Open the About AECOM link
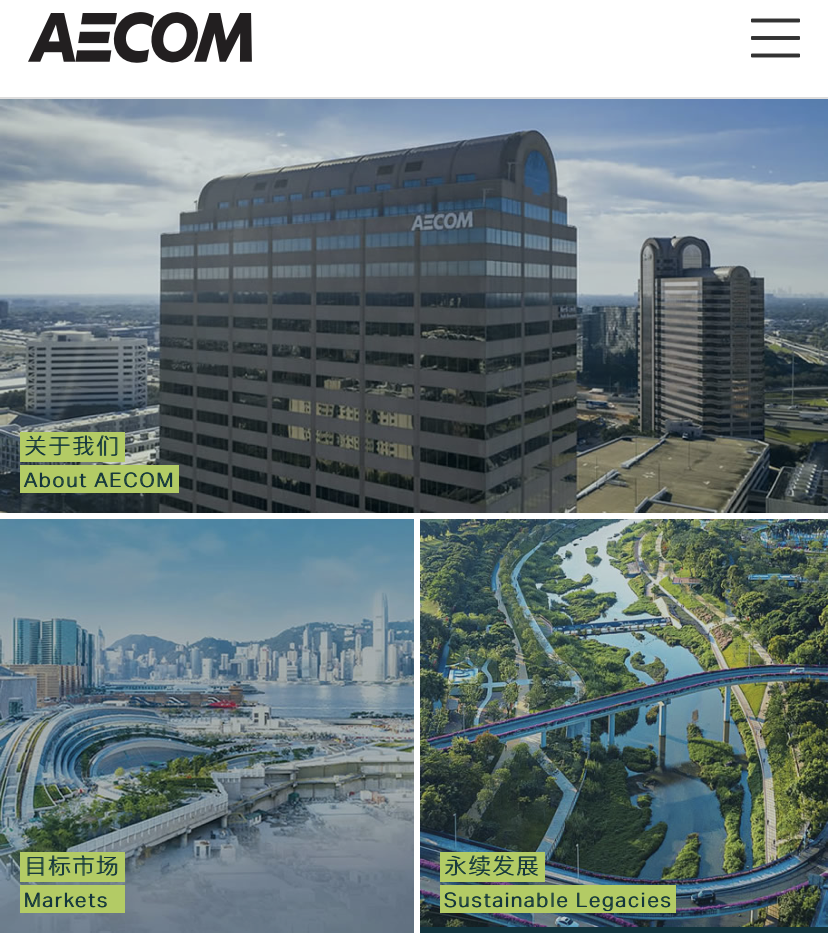Viewport: 828px width, 939px height. coord(99,480)
